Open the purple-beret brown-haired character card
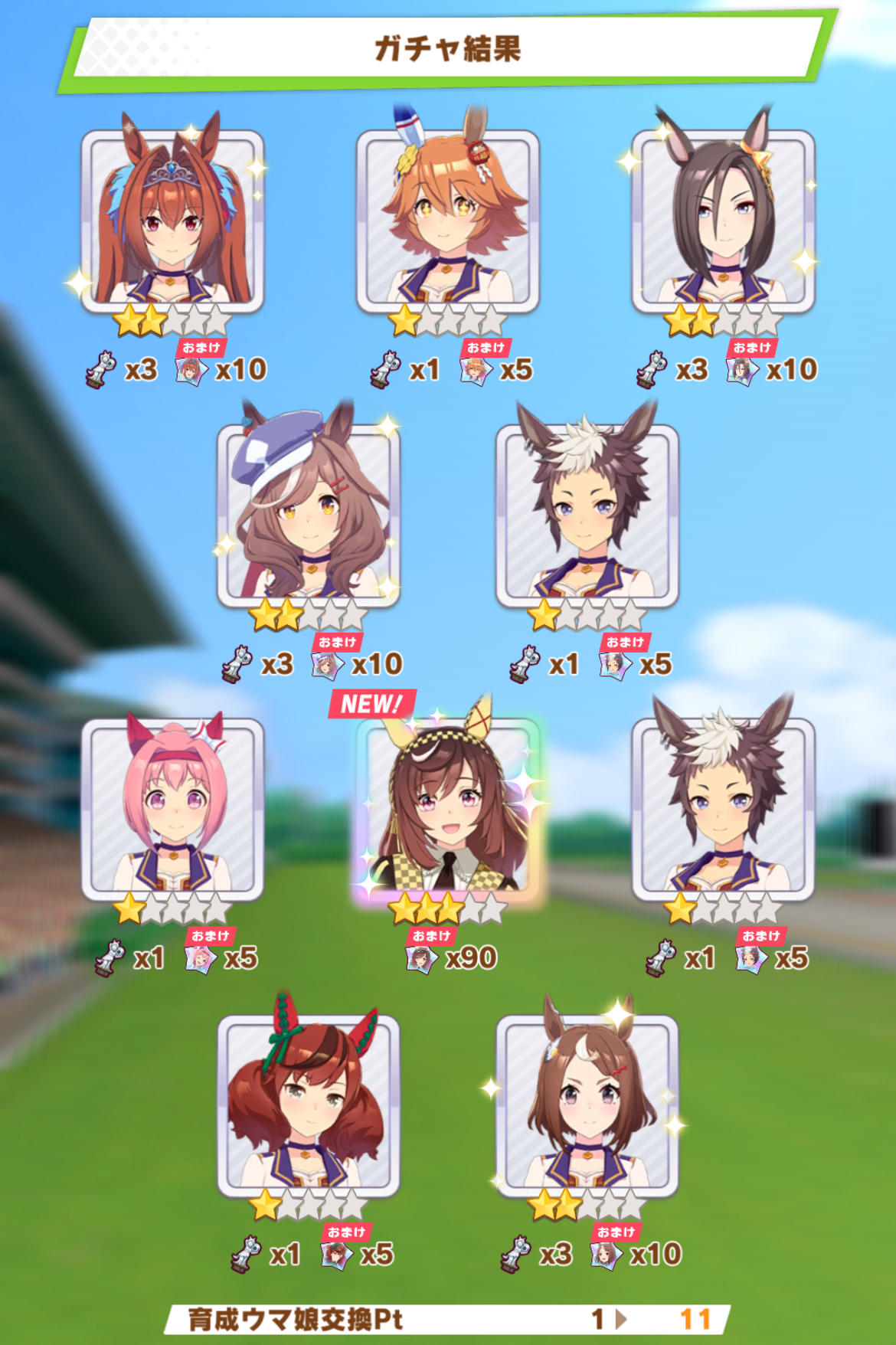 pos(309,515)
